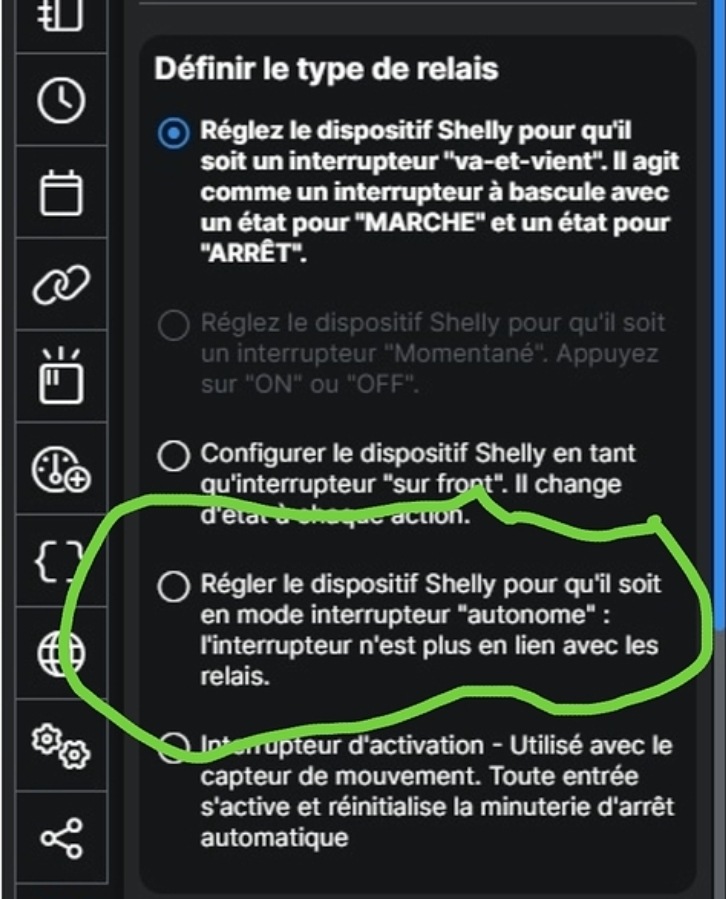
Task: Open the timer clock settings icon
Action: (62, 100)
